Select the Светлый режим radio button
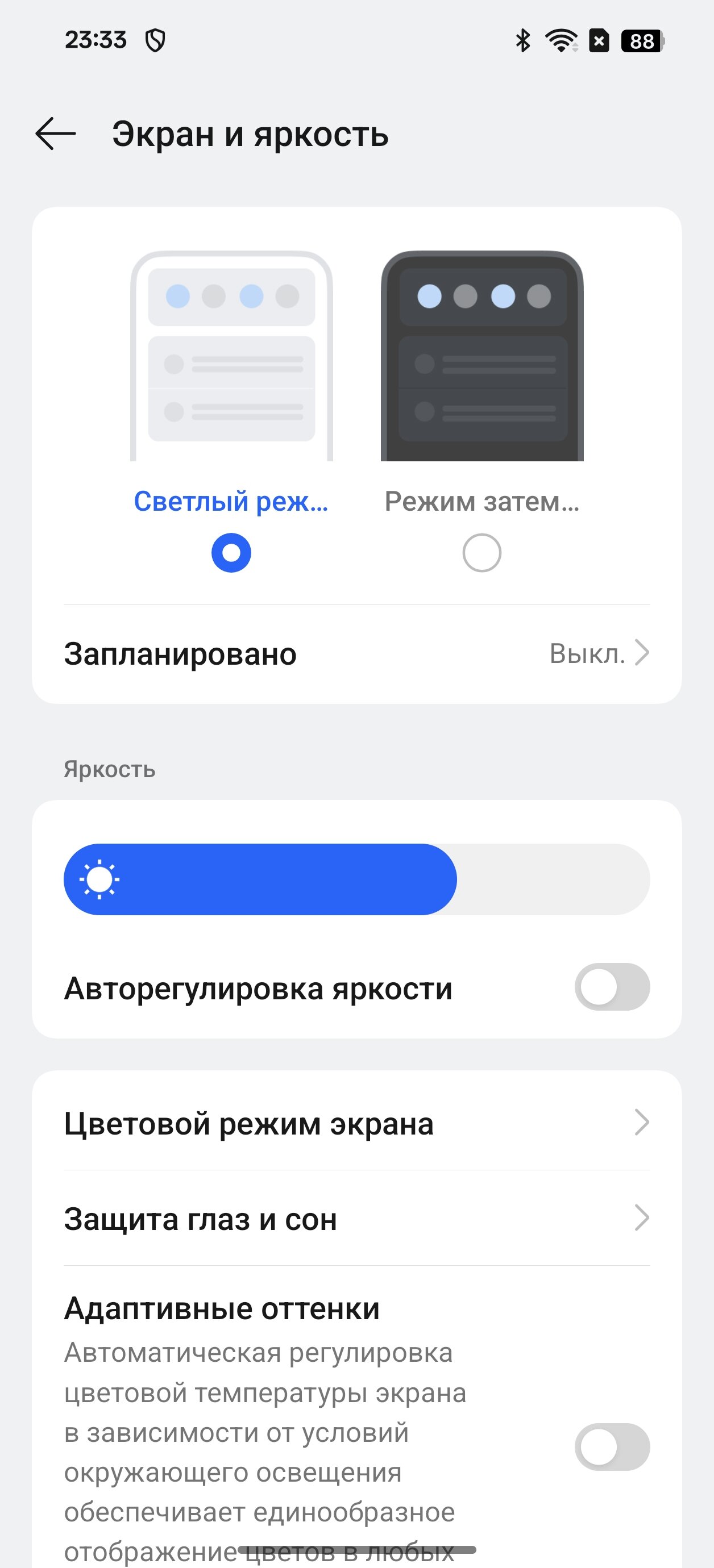This screenshot has height=1568, width=714. pyautogui.click(x=231, y=553)
